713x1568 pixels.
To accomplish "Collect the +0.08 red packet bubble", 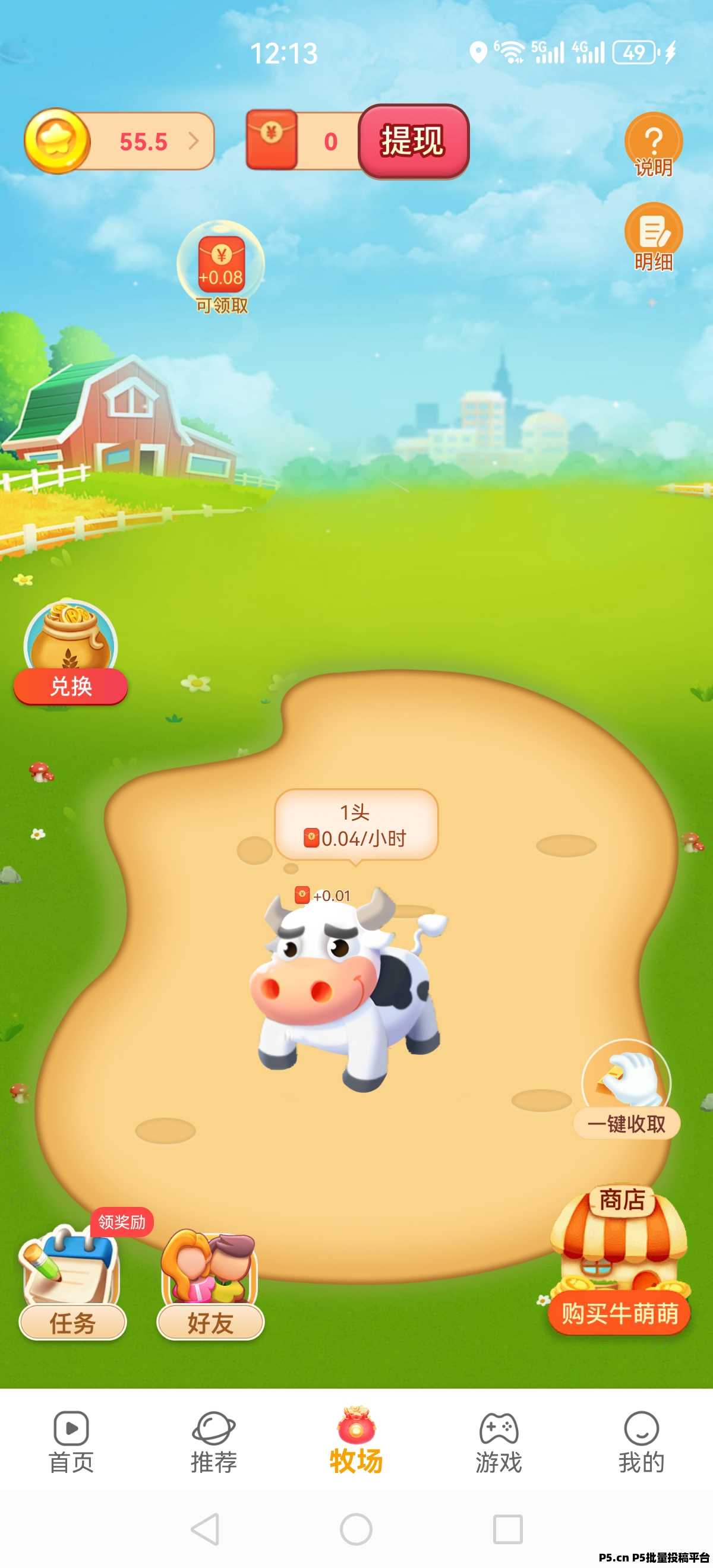I will coord(221,268).
